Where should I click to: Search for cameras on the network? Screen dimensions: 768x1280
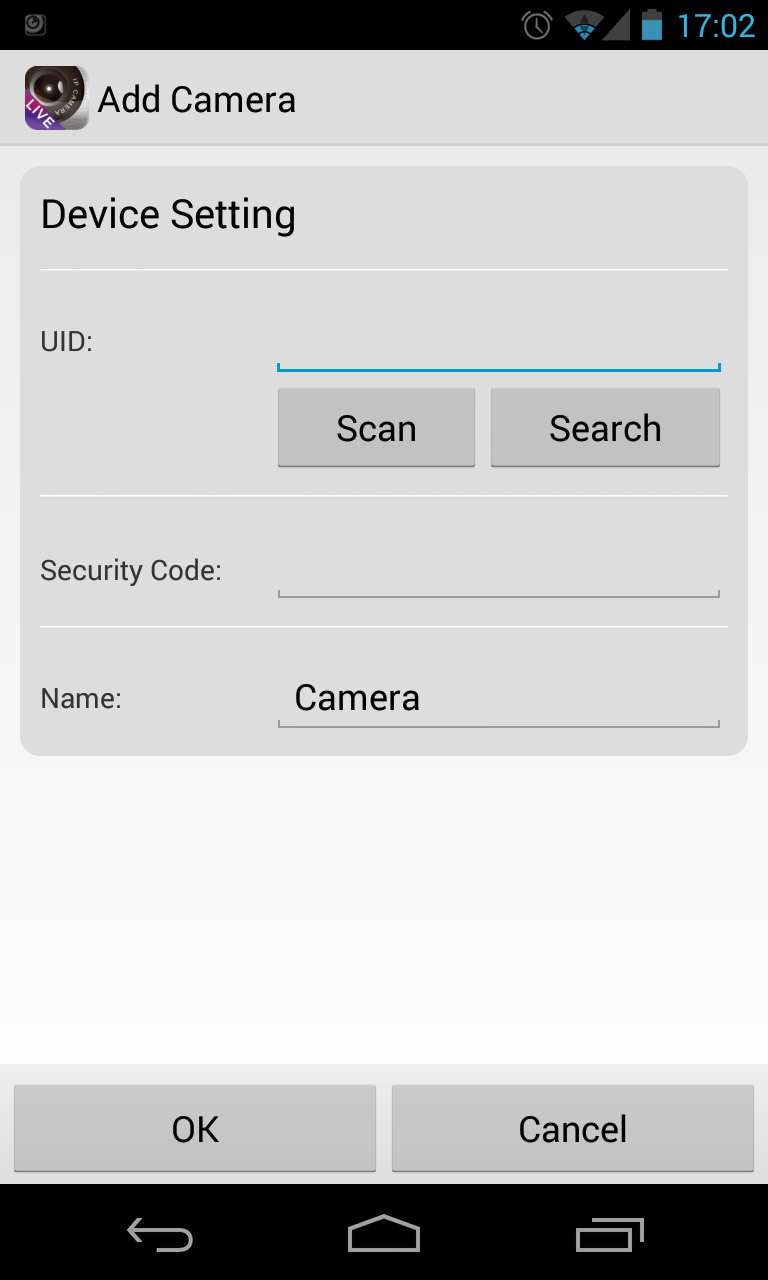pyautogui.click(x=605, y=428)
